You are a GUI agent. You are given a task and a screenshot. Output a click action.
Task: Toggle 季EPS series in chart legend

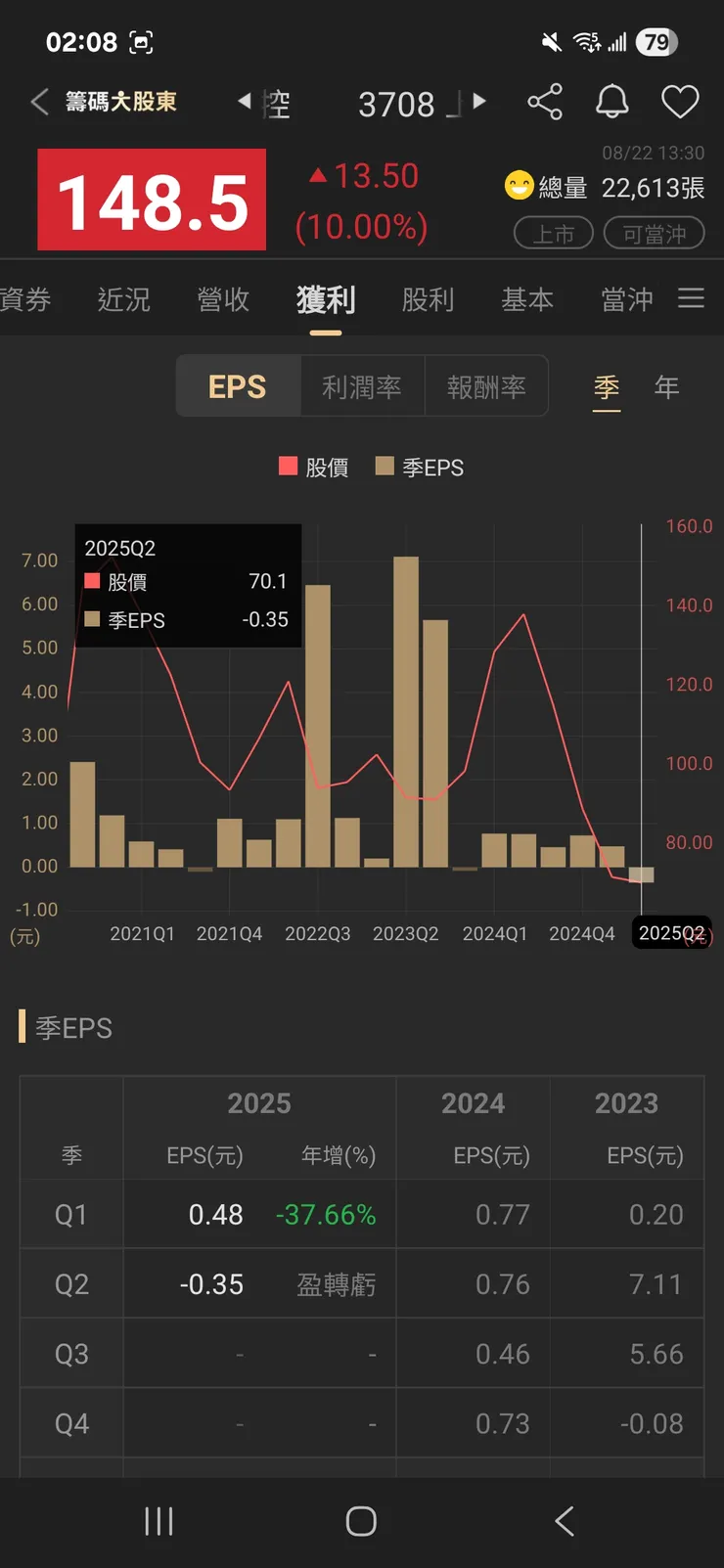click(x=421, y=468)
